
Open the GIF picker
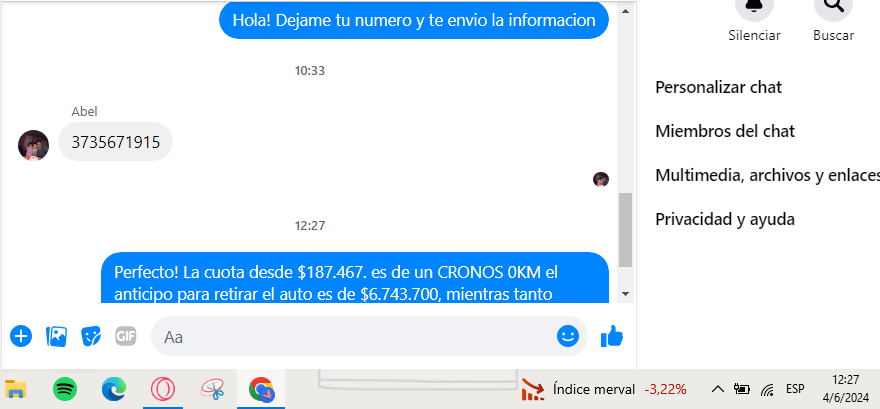tap(125, 336)
